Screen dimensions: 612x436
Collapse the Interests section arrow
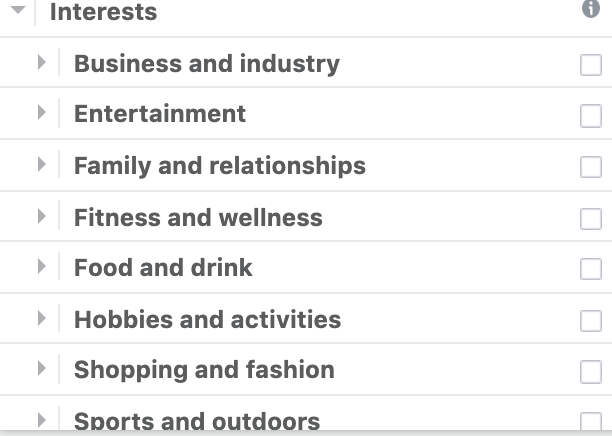coord(16,10)
